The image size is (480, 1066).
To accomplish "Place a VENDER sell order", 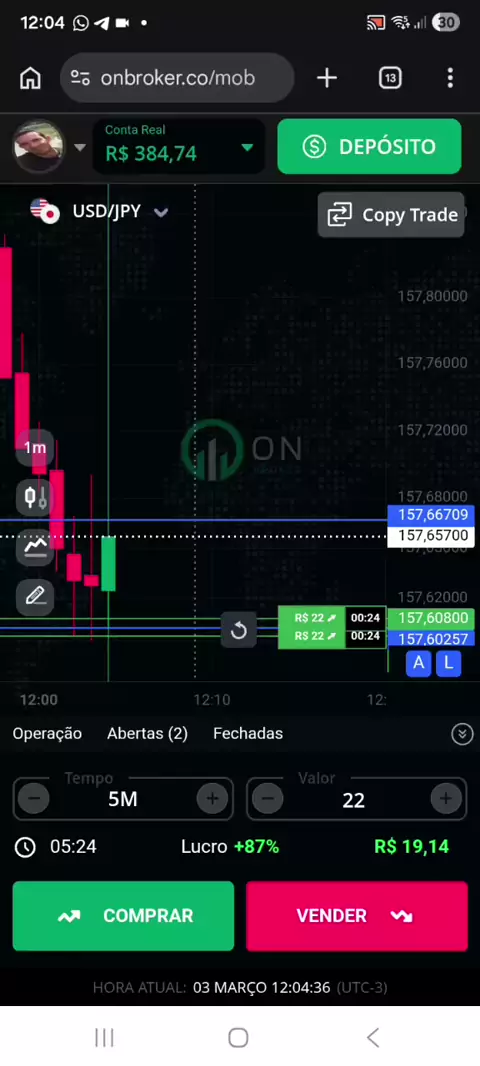I will point(356,916).
